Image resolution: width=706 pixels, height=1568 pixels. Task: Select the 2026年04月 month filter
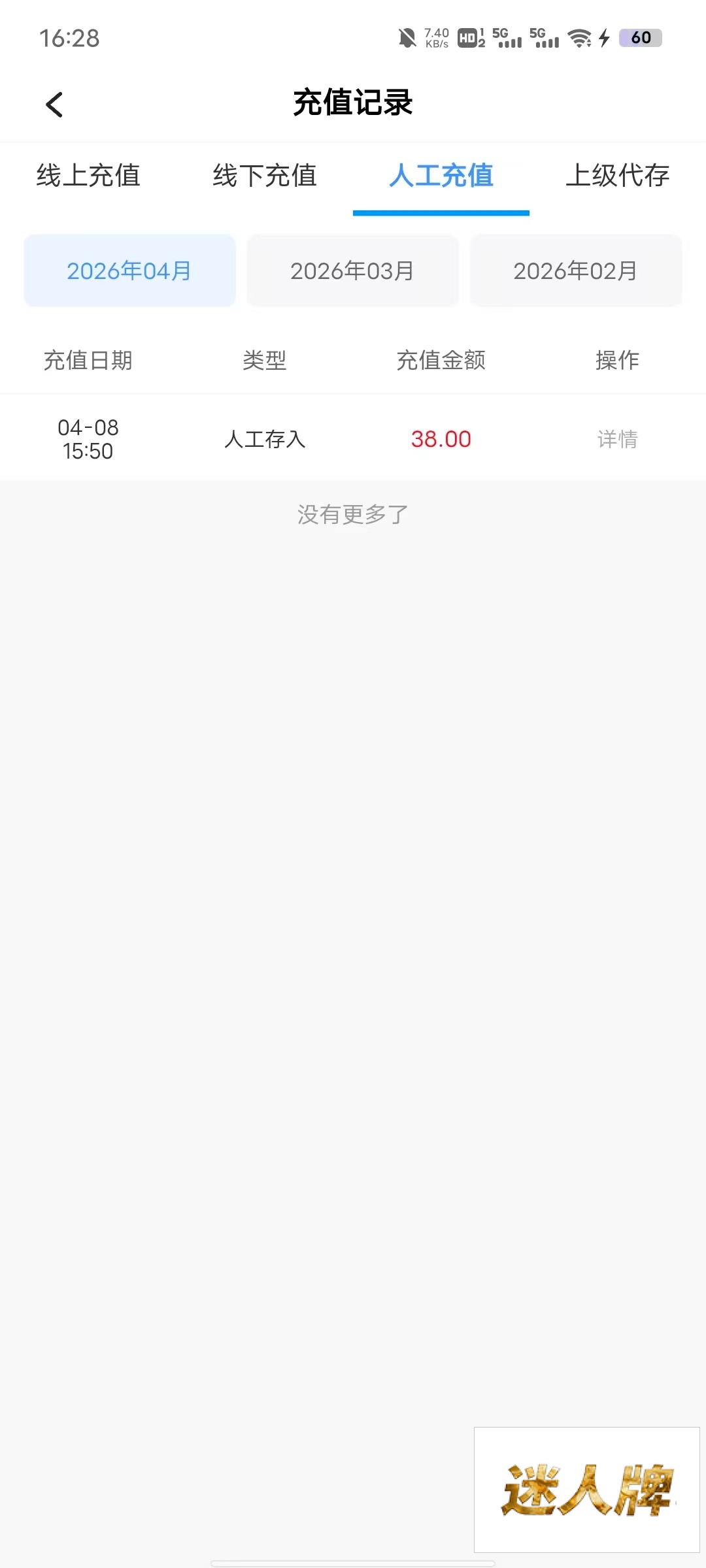tap(129, 270)
